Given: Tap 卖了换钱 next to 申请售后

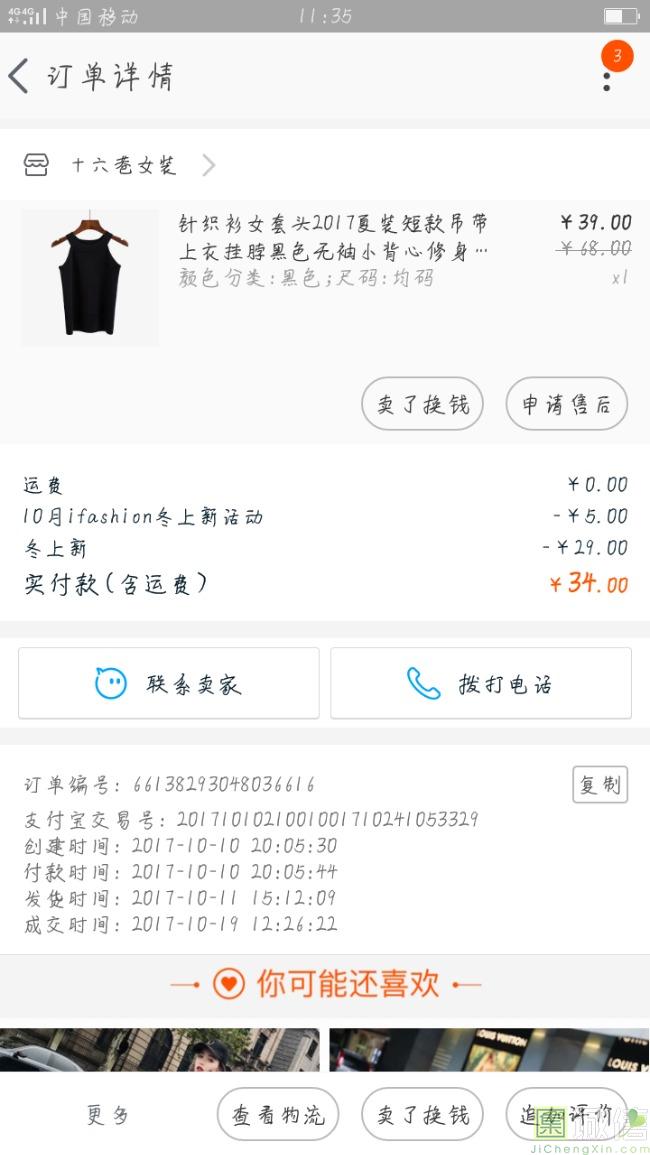Looking at the screenshot, I should (422, 404).
